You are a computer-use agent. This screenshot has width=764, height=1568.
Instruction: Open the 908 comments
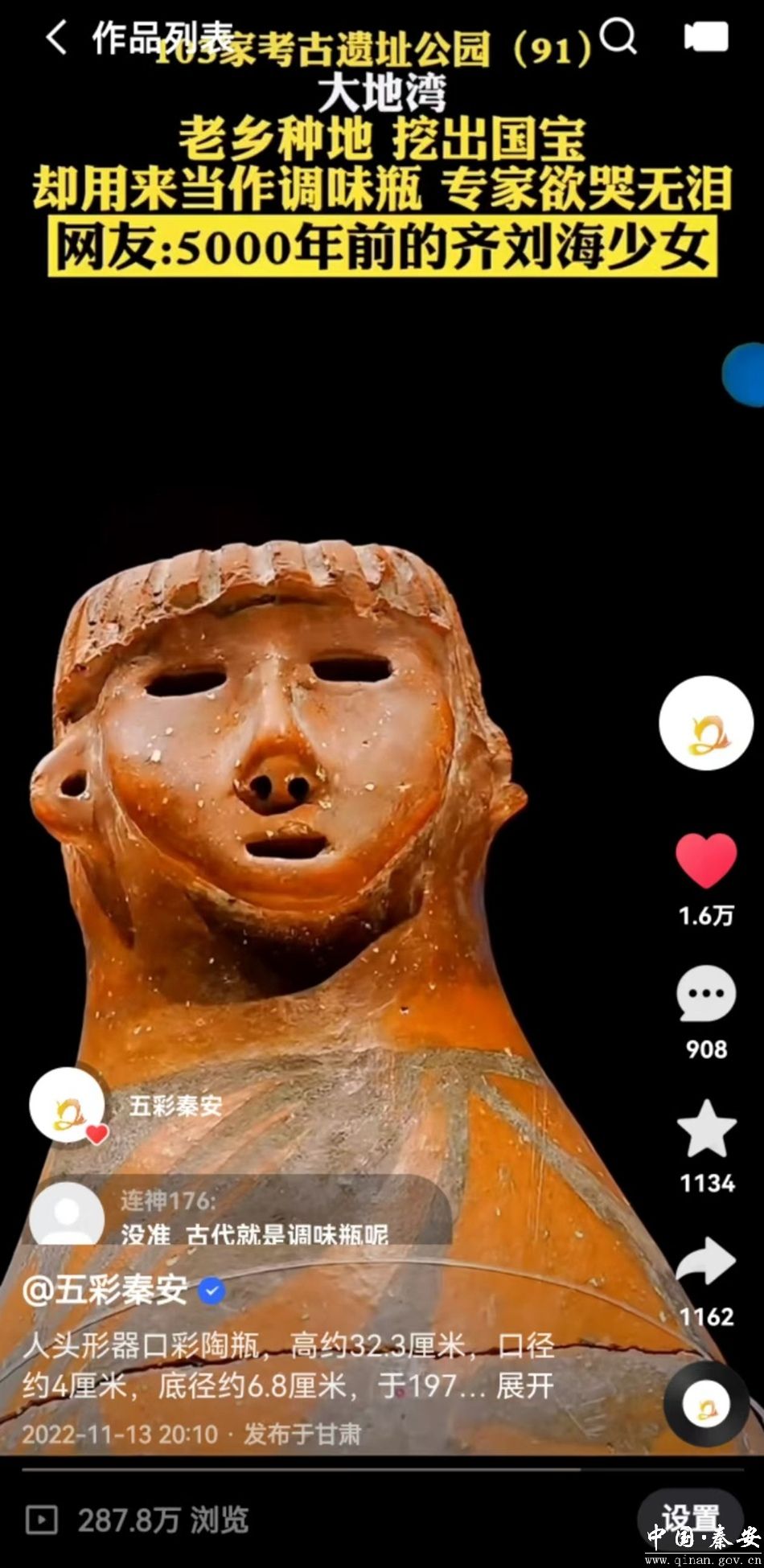(x=706, y=995)
